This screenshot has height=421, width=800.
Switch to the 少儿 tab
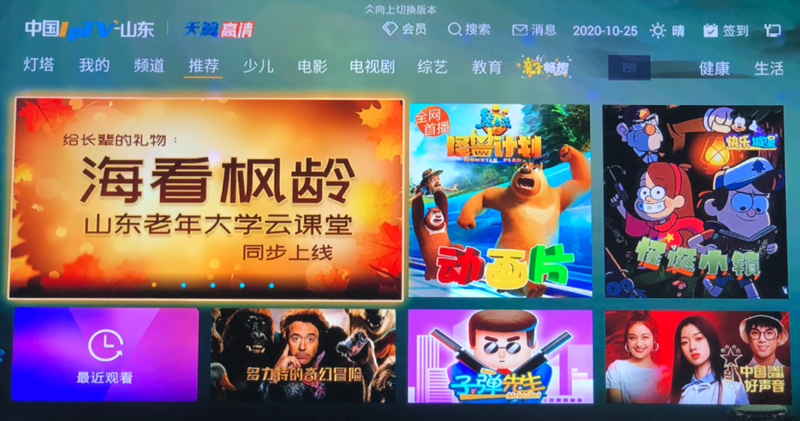coord(257,67)
